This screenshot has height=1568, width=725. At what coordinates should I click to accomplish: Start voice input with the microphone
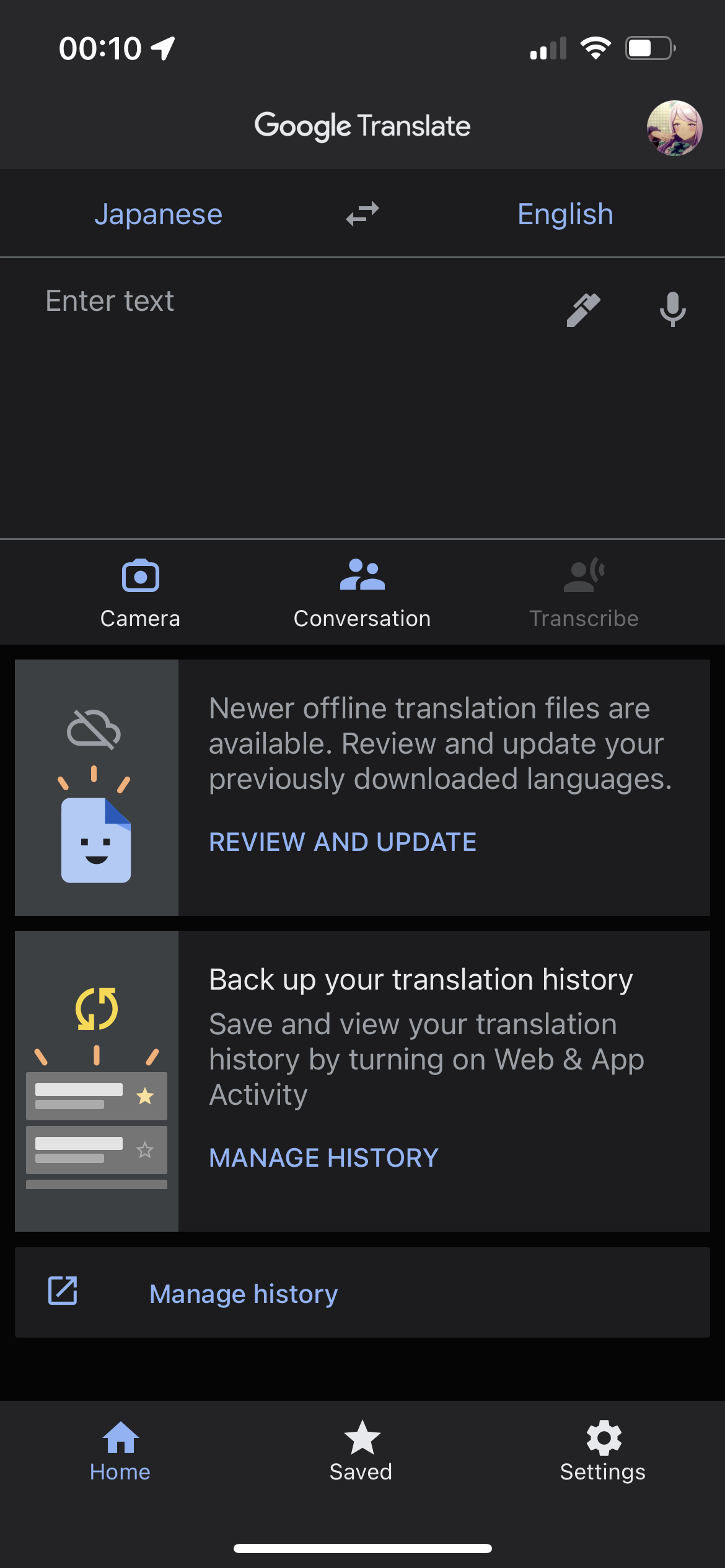[x=672, y=310]
